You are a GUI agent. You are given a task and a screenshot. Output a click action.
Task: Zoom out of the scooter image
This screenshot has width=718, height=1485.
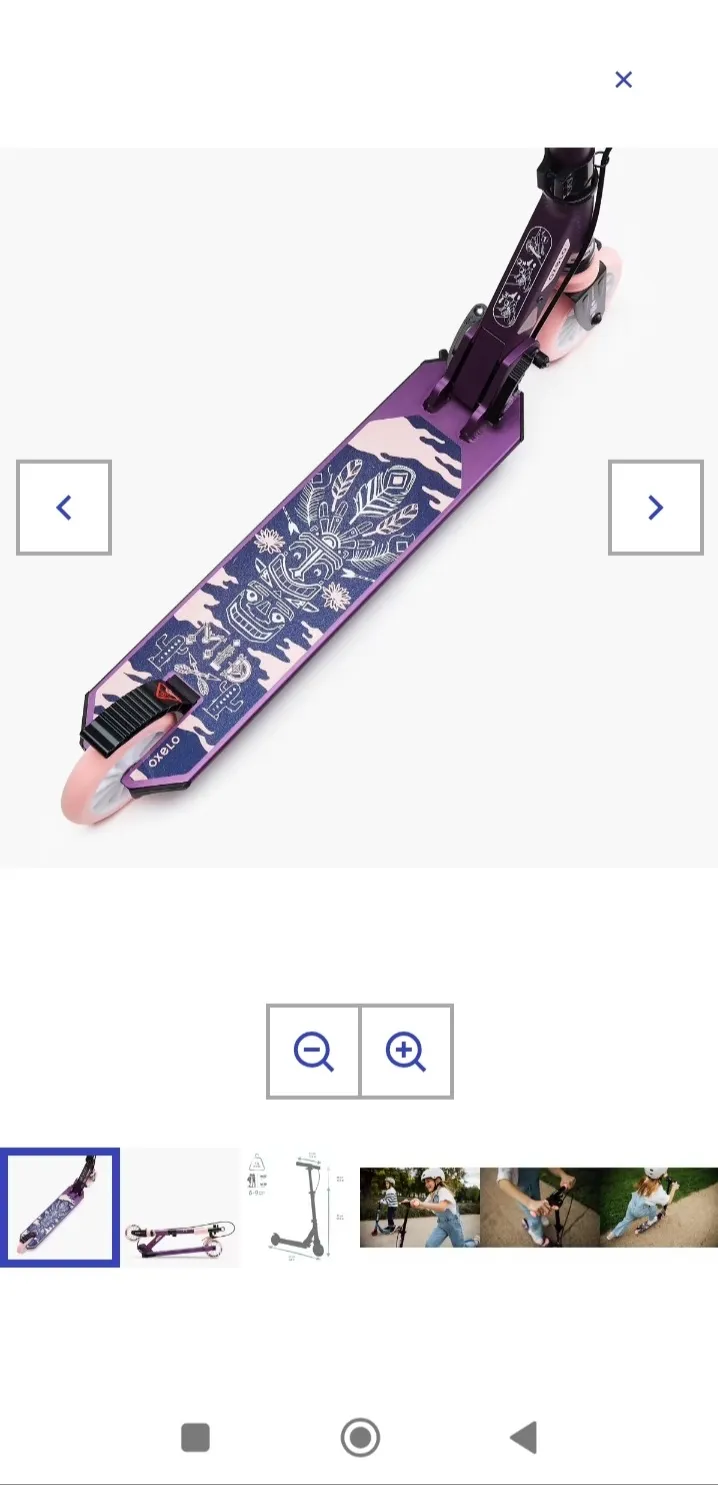coord(313,1051)
